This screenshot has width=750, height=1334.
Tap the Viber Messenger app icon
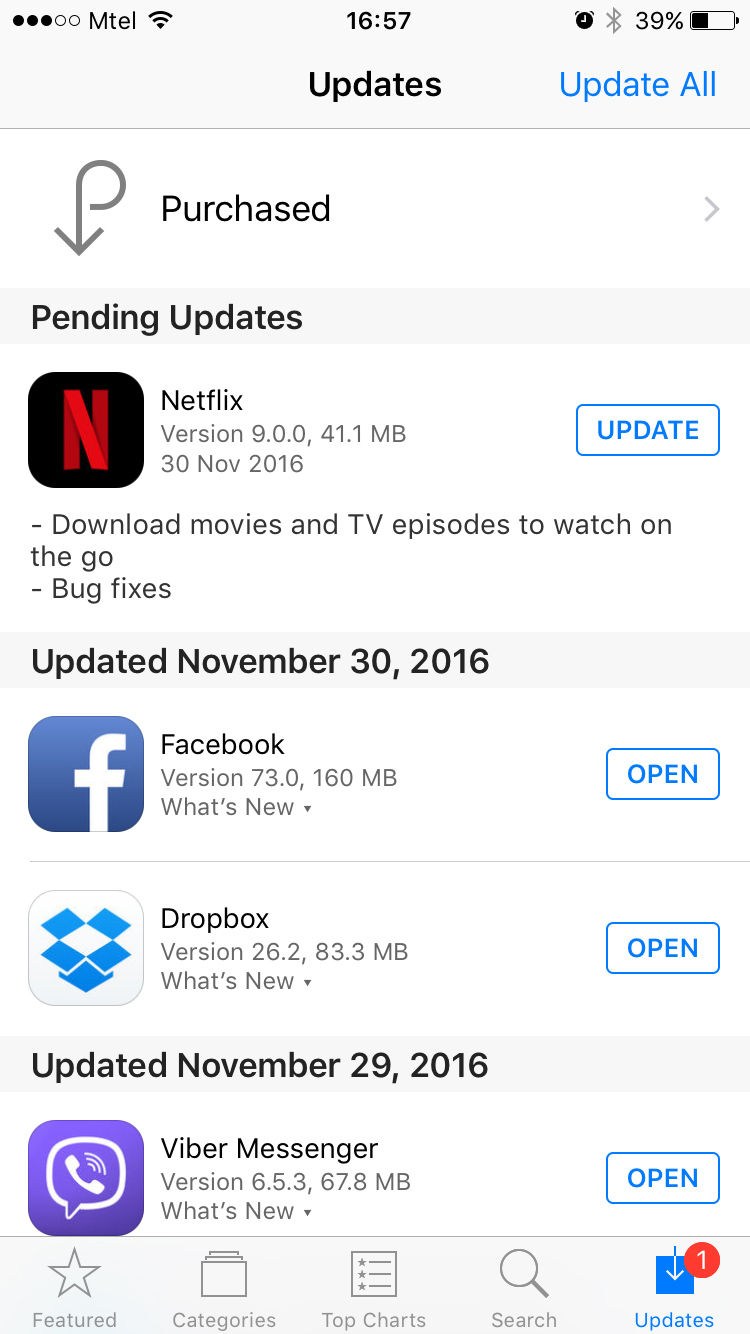point(86,1178)
